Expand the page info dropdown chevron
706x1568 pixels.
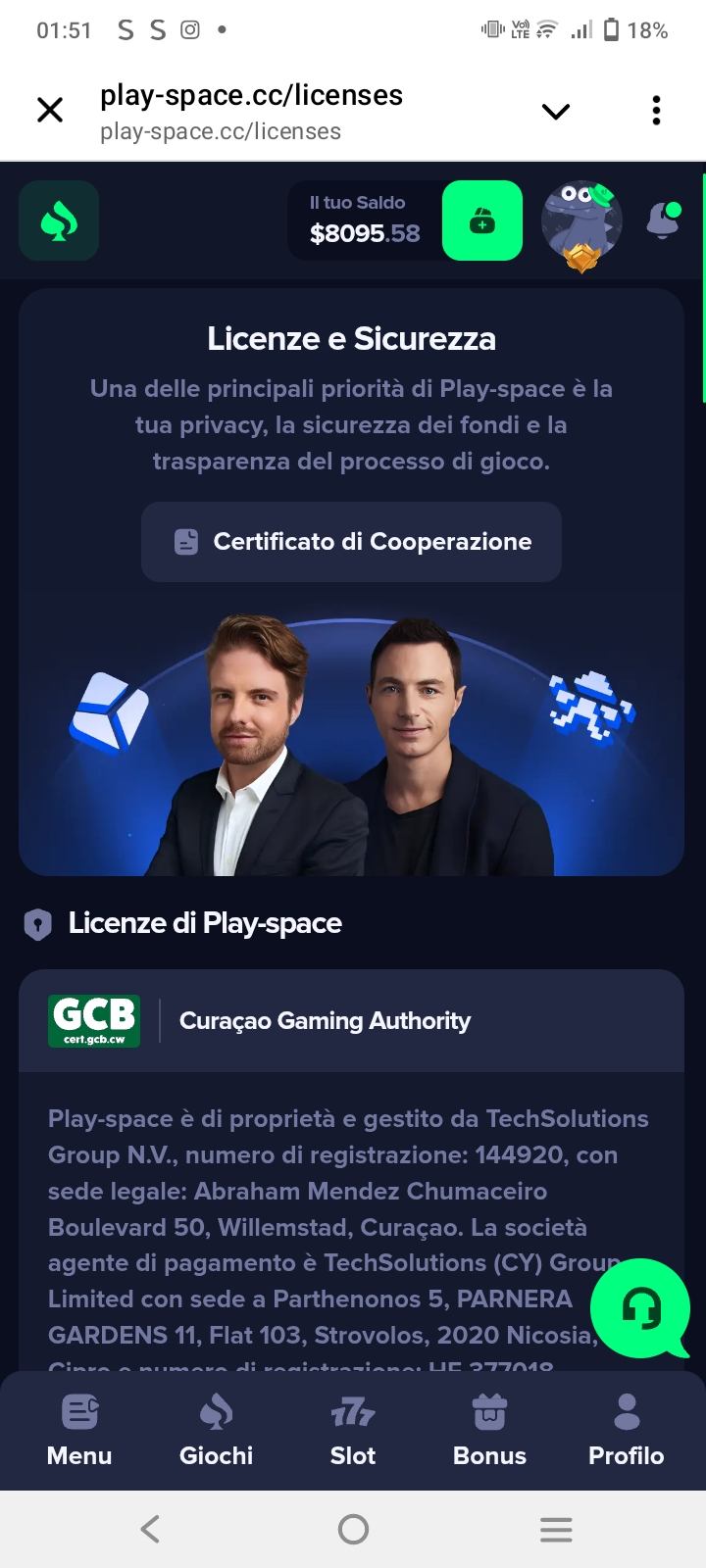tap(555, 111)
